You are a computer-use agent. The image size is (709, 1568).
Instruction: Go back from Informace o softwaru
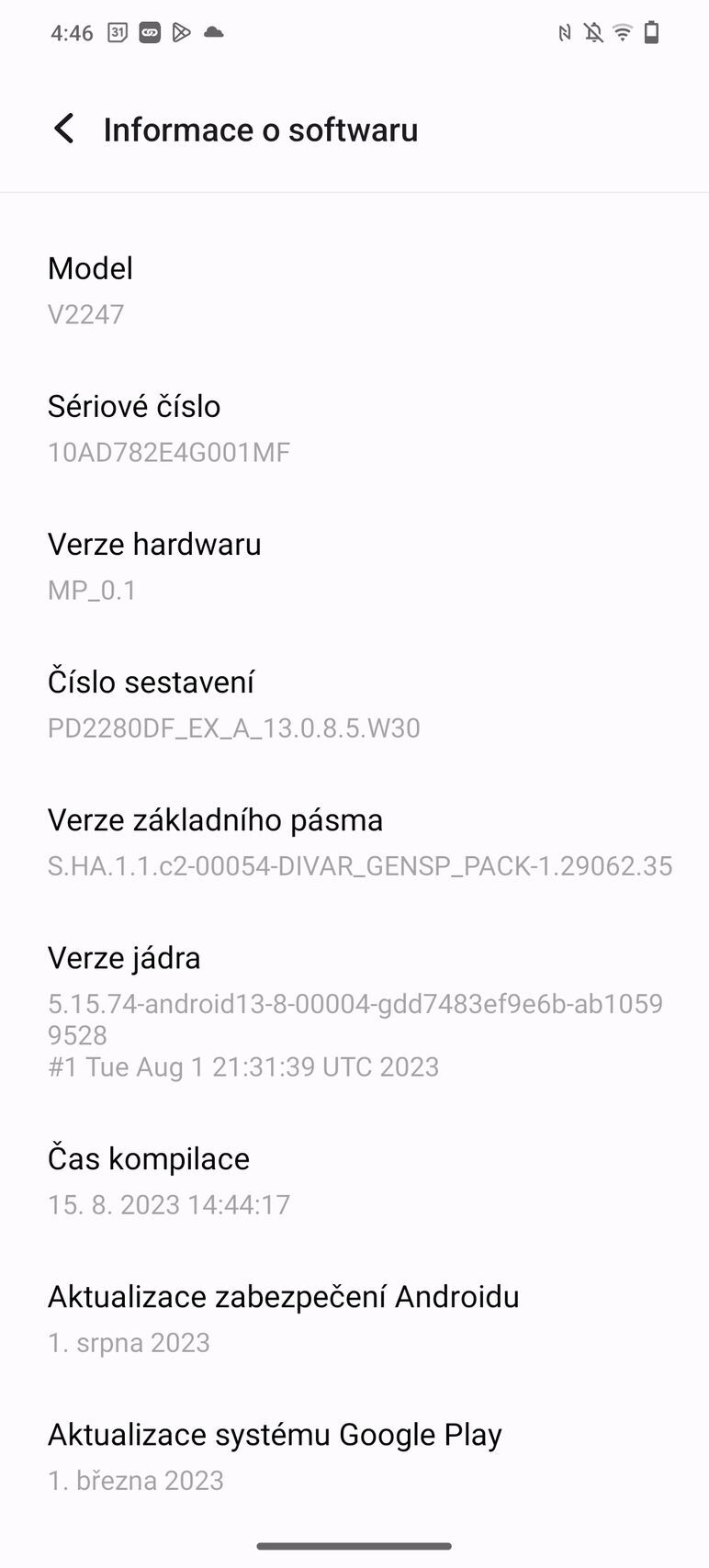[64, 130]
